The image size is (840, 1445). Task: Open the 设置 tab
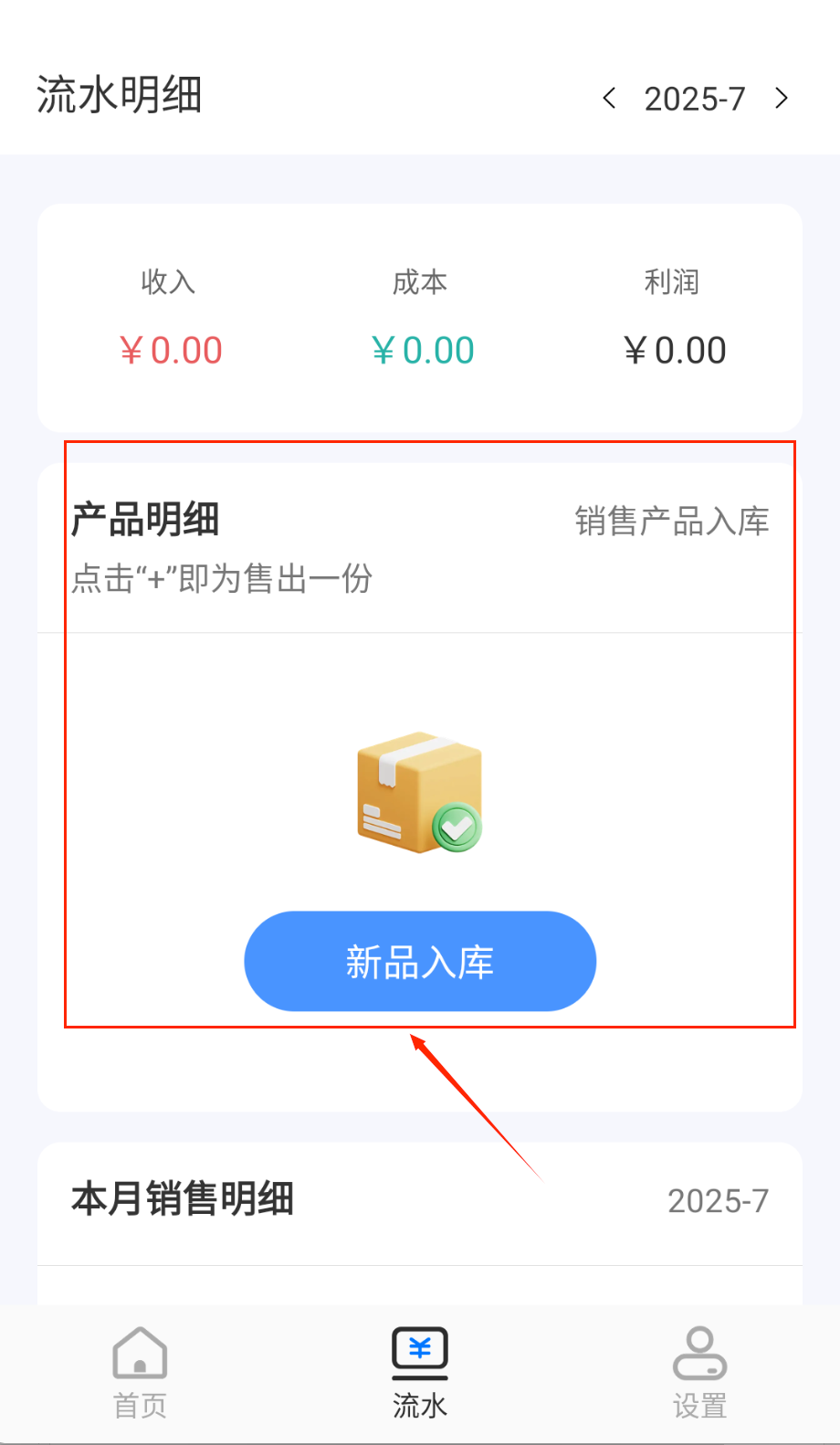click(699, 1373)
